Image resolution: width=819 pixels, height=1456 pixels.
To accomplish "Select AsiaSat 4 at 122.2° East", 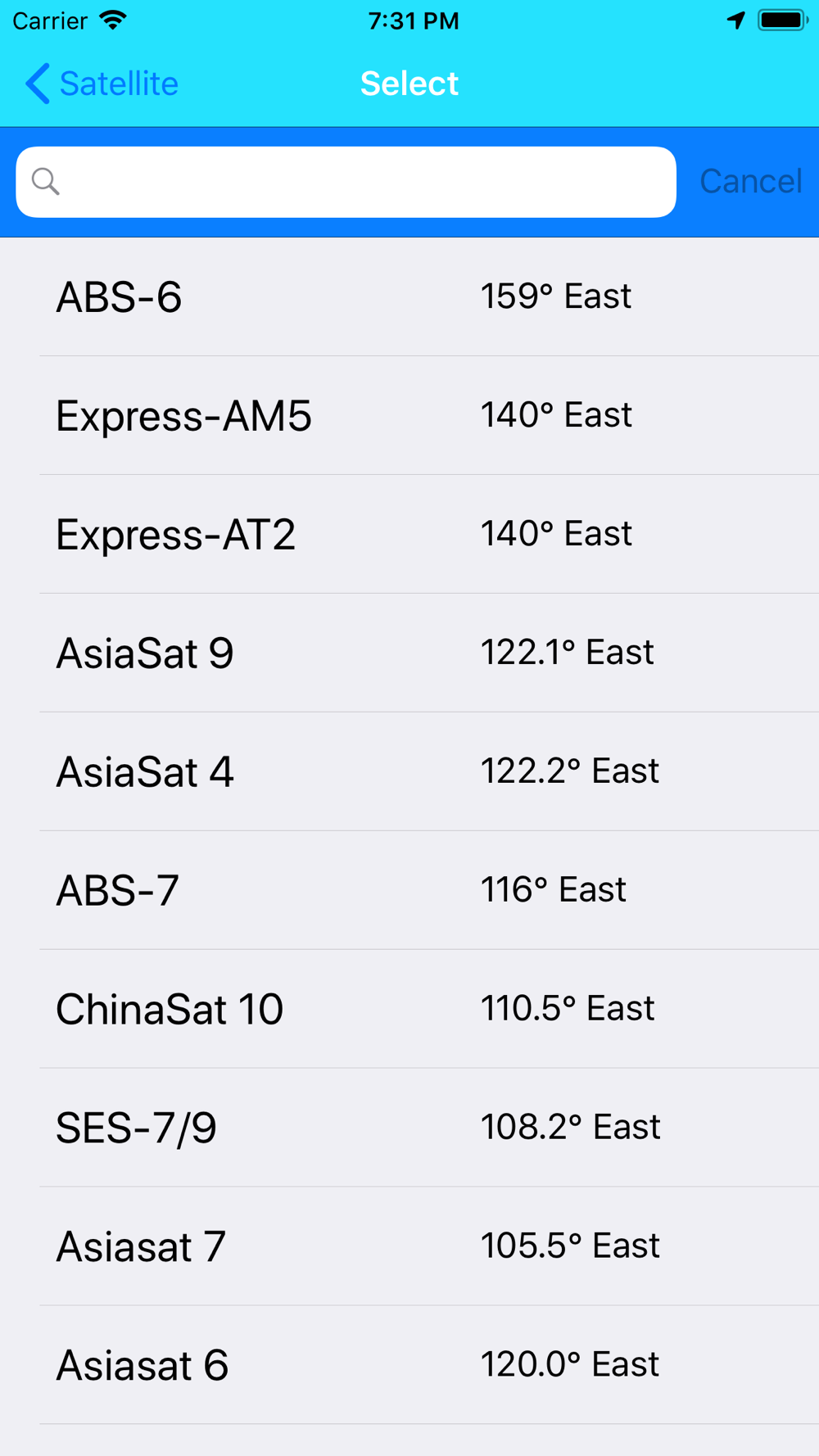I will click(409, 771).
